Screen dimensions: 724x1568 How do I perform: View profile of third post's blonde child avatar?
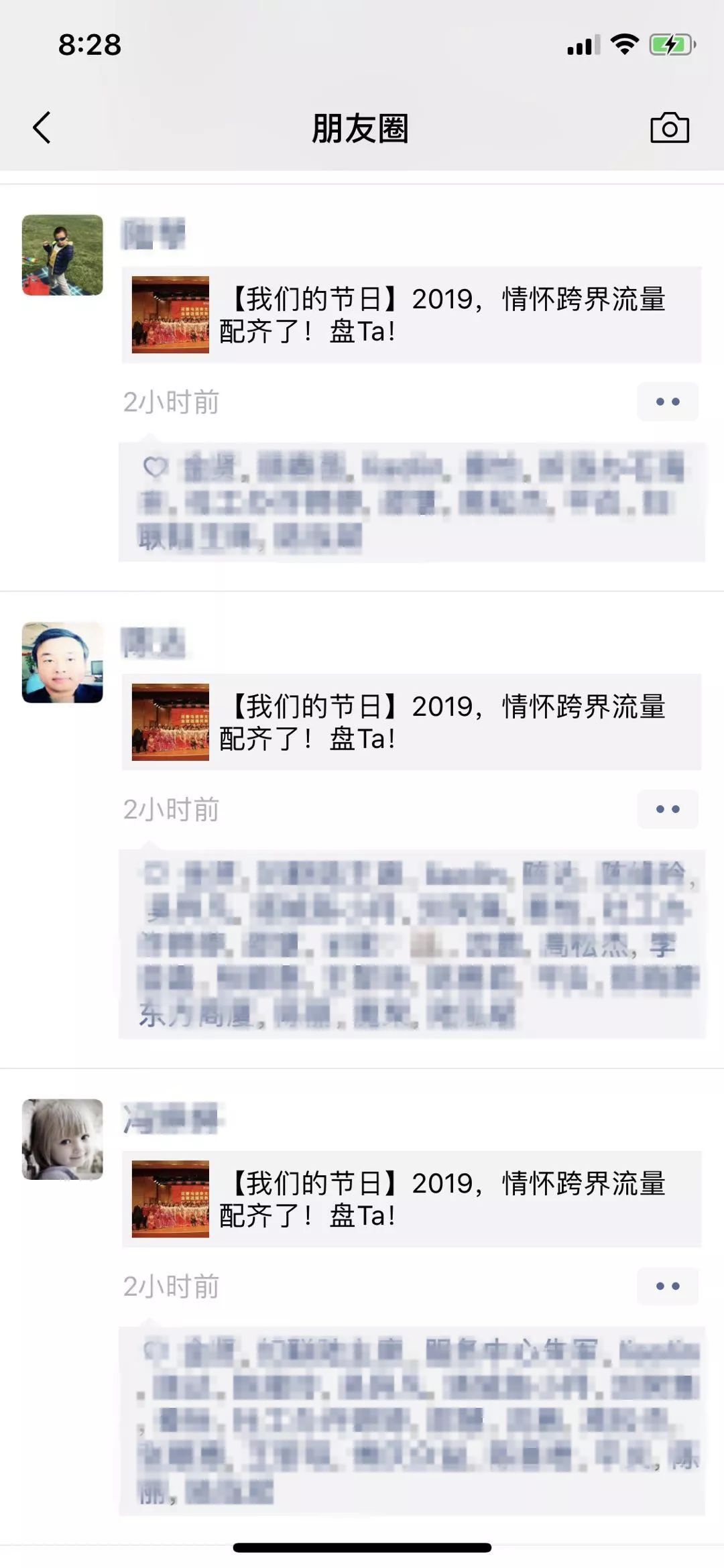click(x=62, y=1140)
